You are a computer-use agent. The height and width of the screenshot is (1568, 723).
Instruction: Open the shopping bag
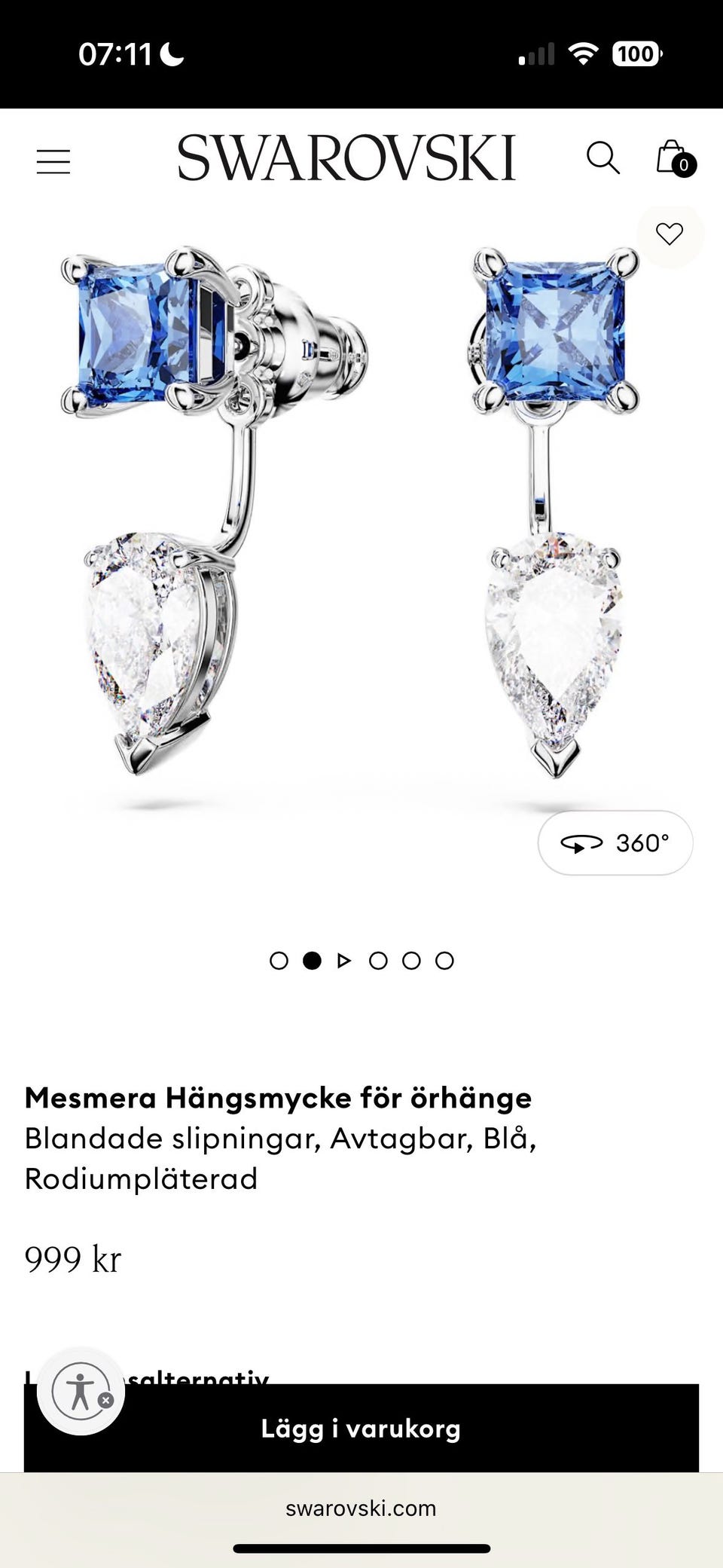675,158
